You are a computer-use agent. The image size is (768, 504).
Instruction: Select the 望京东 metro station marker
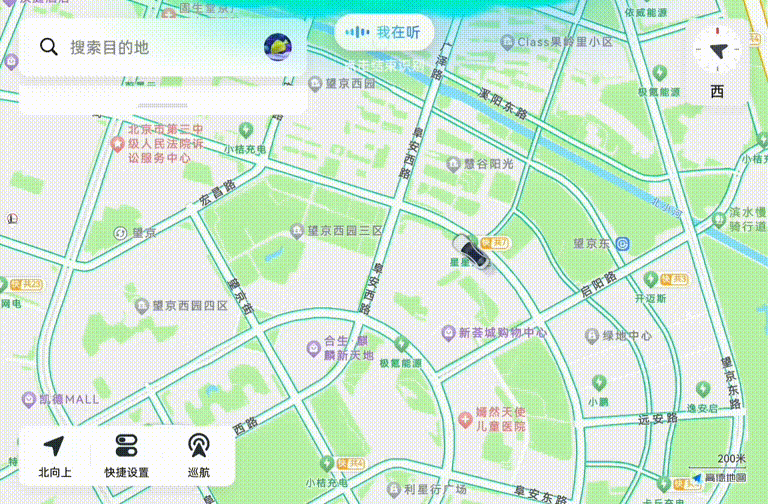click(x=622, y=243)
